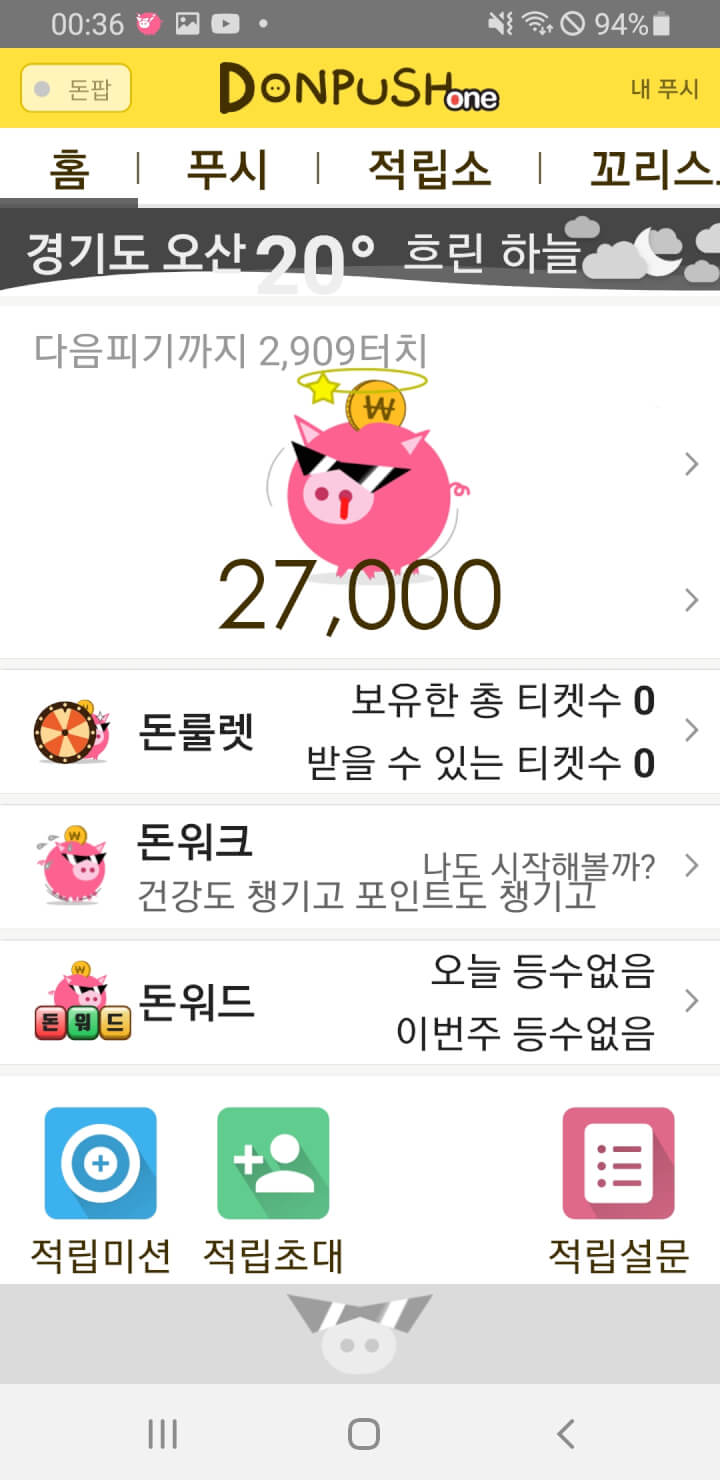Toggle the 돈팝 switch
The image size is (720, 1480).
(76, 89)
